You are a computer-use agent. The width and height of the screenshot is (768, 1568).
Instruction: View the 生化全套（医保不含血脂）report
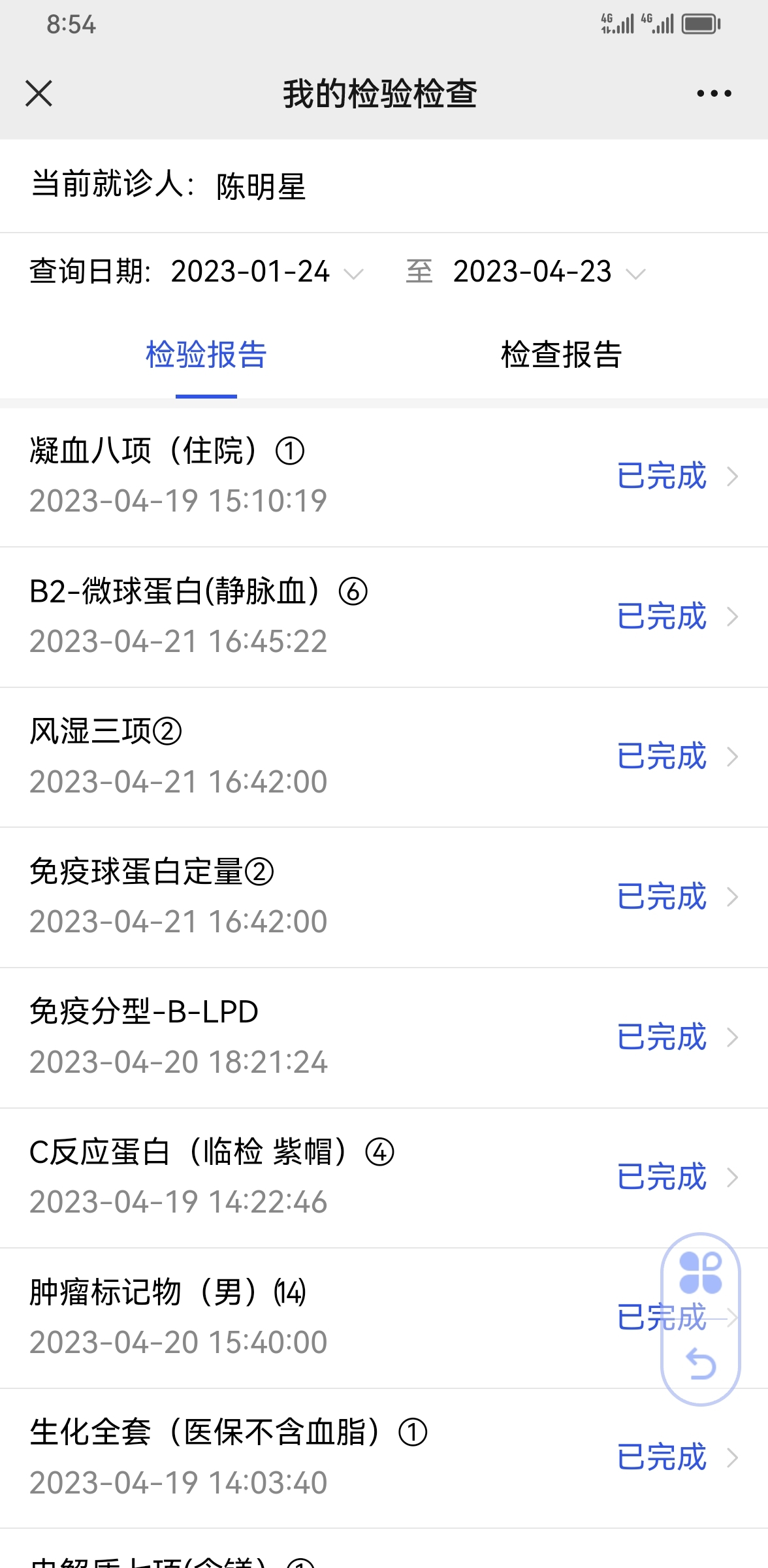(x=384, y=1458)
